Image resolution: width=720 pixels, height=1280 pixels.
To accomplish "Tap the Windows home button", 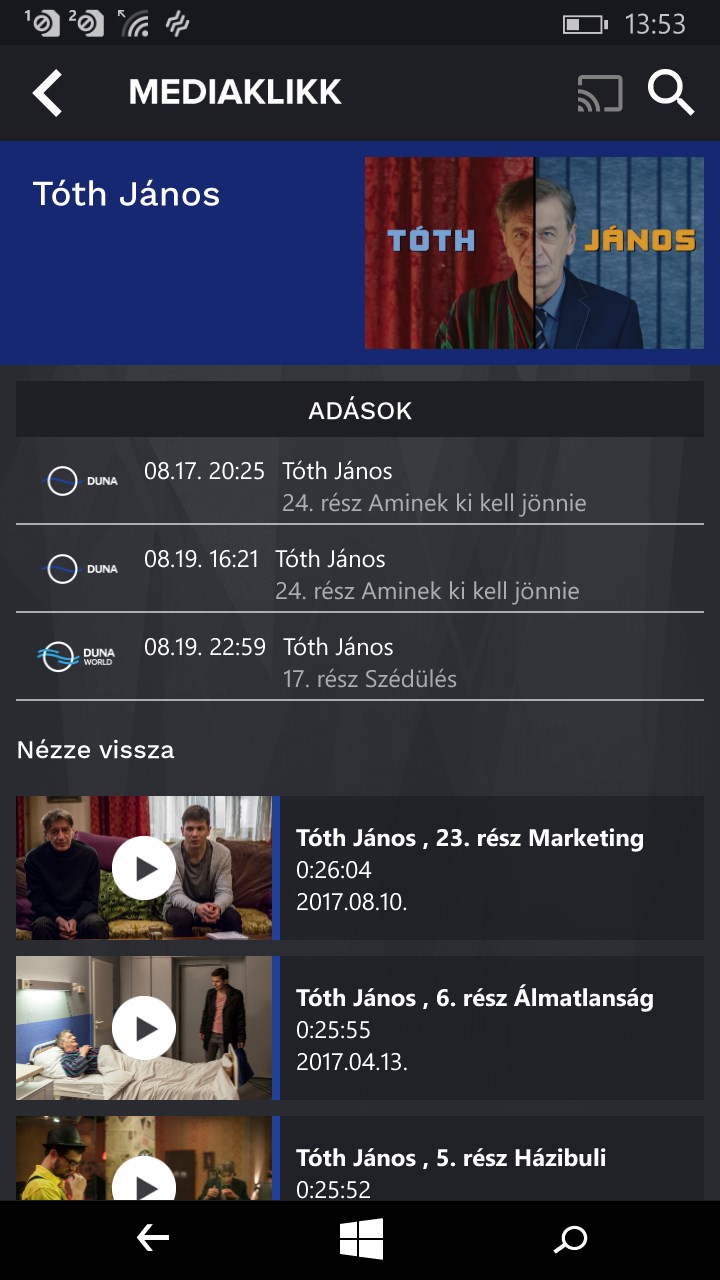I will [x=361, y=1240].
